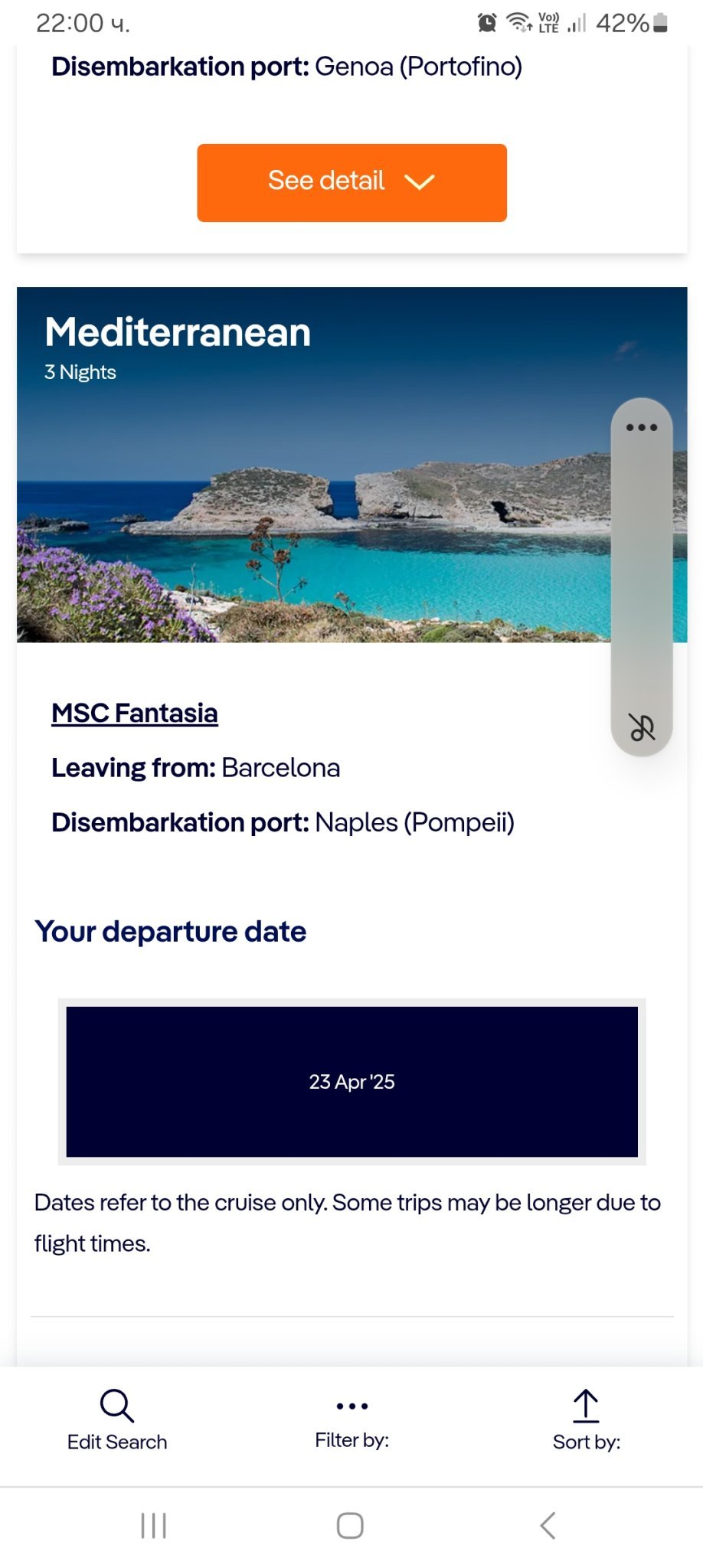Select the 23 Apr '25 departure date

[x=351, y=1081]
